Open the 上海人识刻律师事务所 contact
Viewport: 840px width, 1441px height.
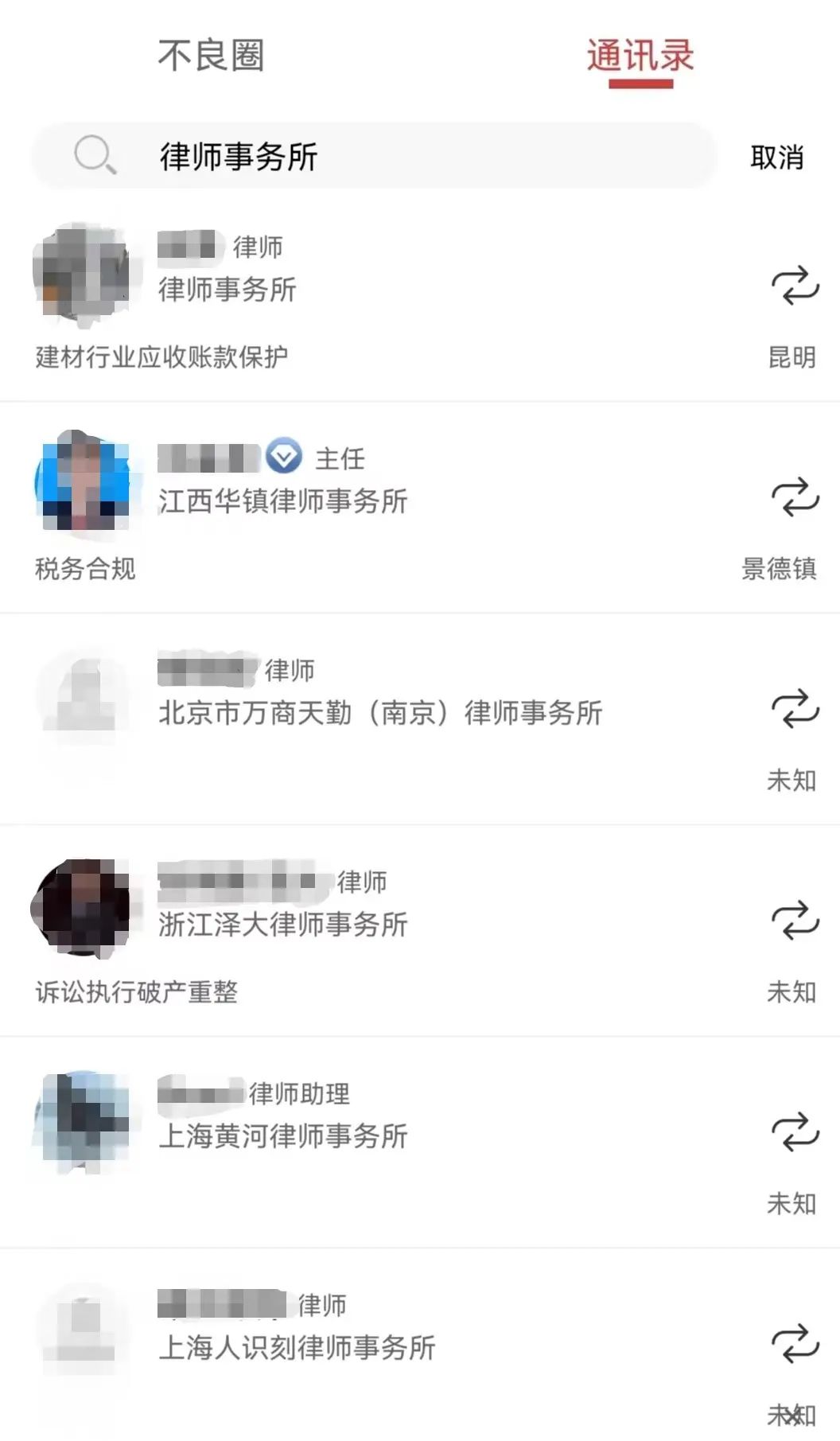(x=297, y=1348)
